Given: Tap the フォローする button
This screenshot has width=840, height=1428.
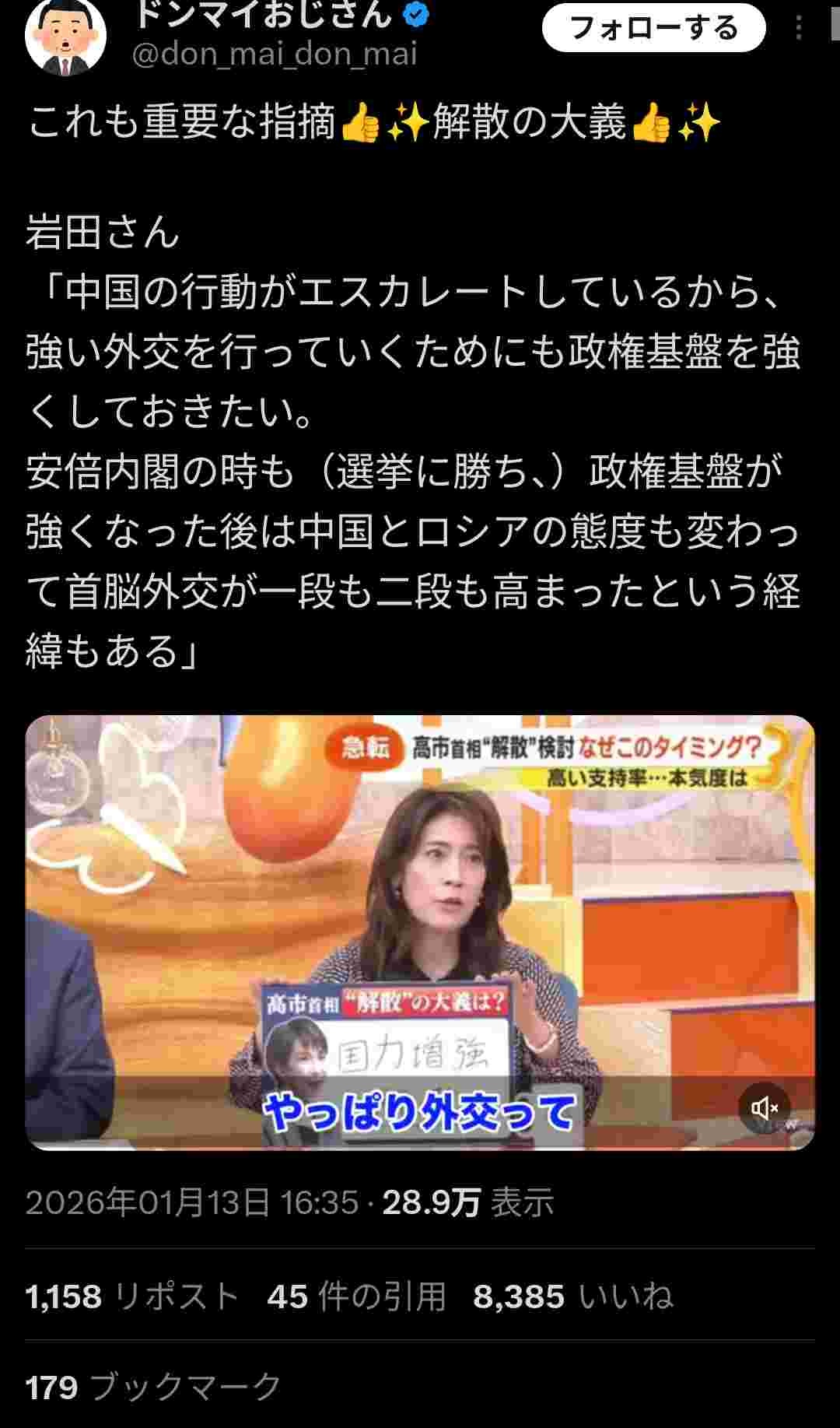Looking at the screenshot, I should click(653, 30).
